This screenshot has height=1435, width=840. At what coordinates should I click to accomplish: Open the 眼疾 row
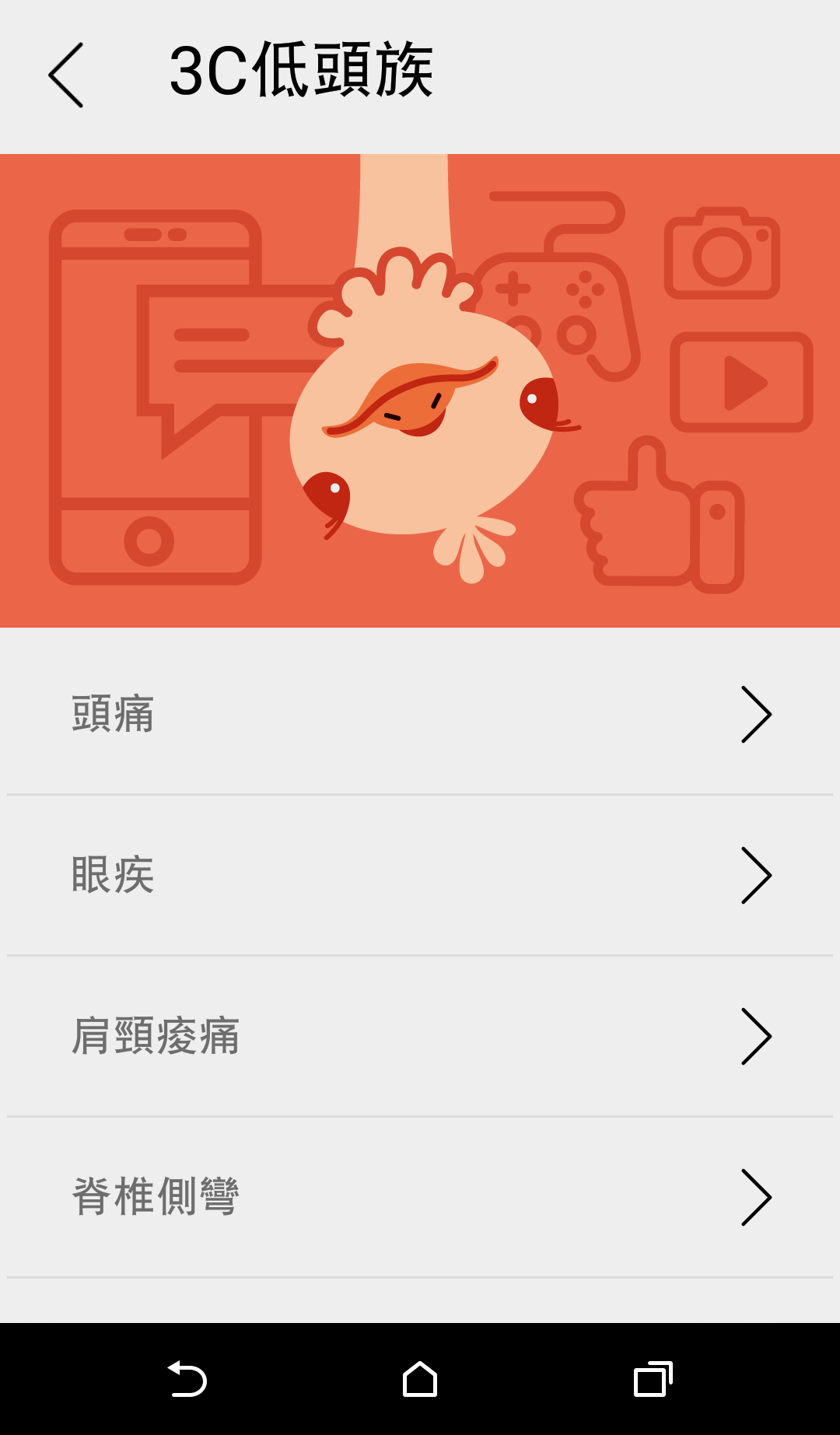pos(420,875)
